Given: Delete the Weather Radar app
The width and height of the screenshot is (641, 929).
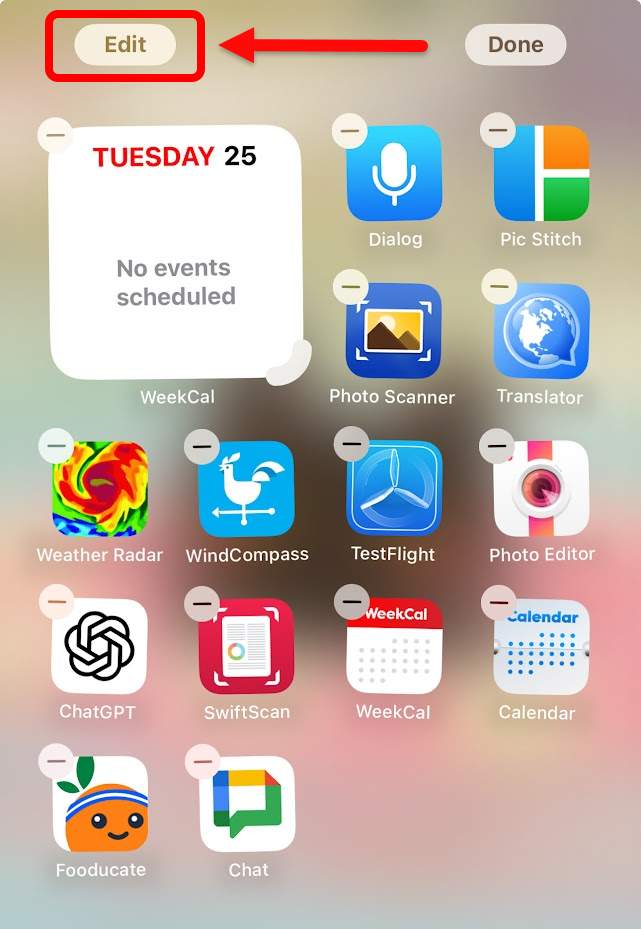Looking at the screenshot, I should point(56,445).
